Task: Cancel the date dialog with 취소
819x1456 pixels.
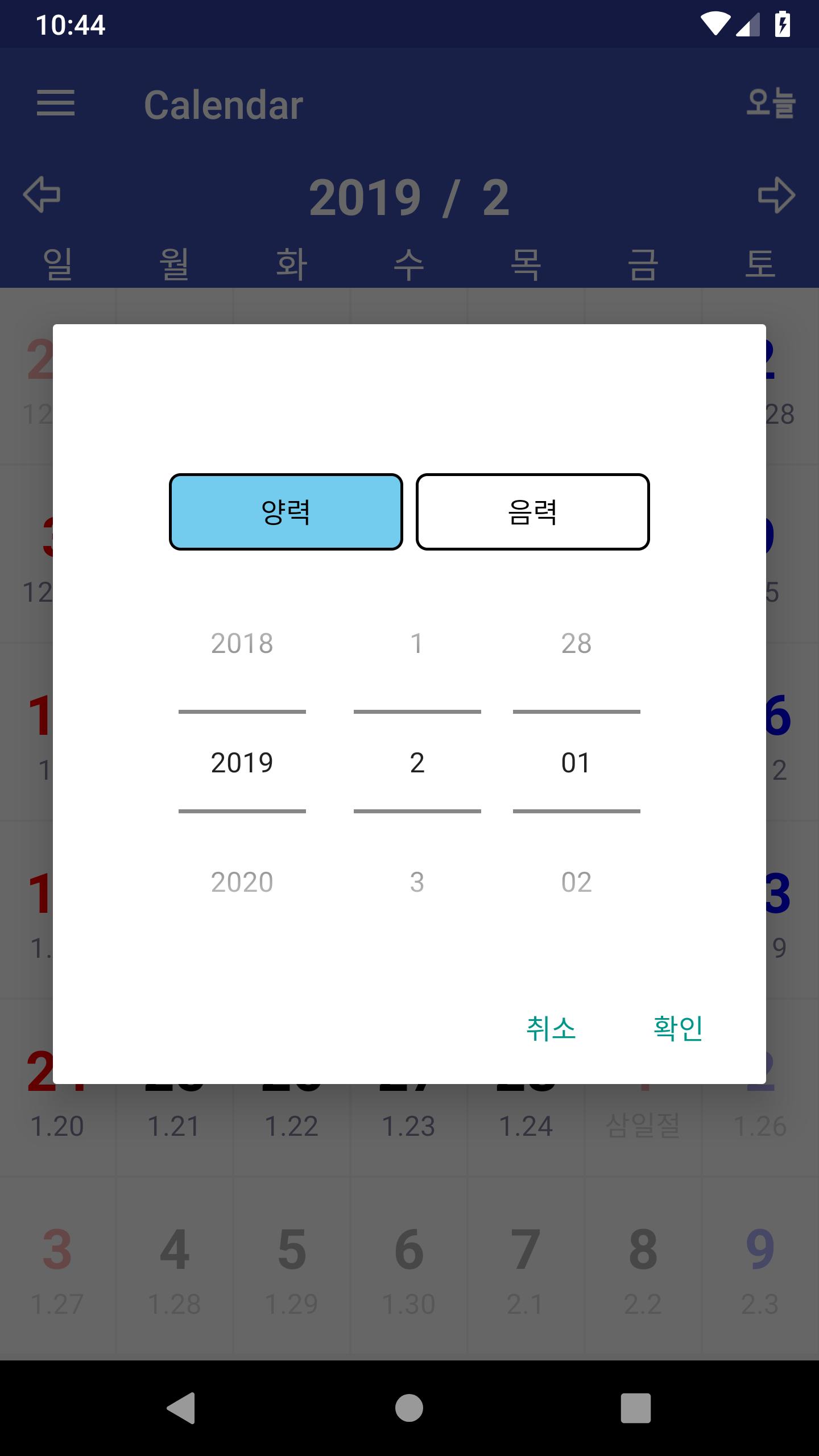Action: (x=551, y=1028)
